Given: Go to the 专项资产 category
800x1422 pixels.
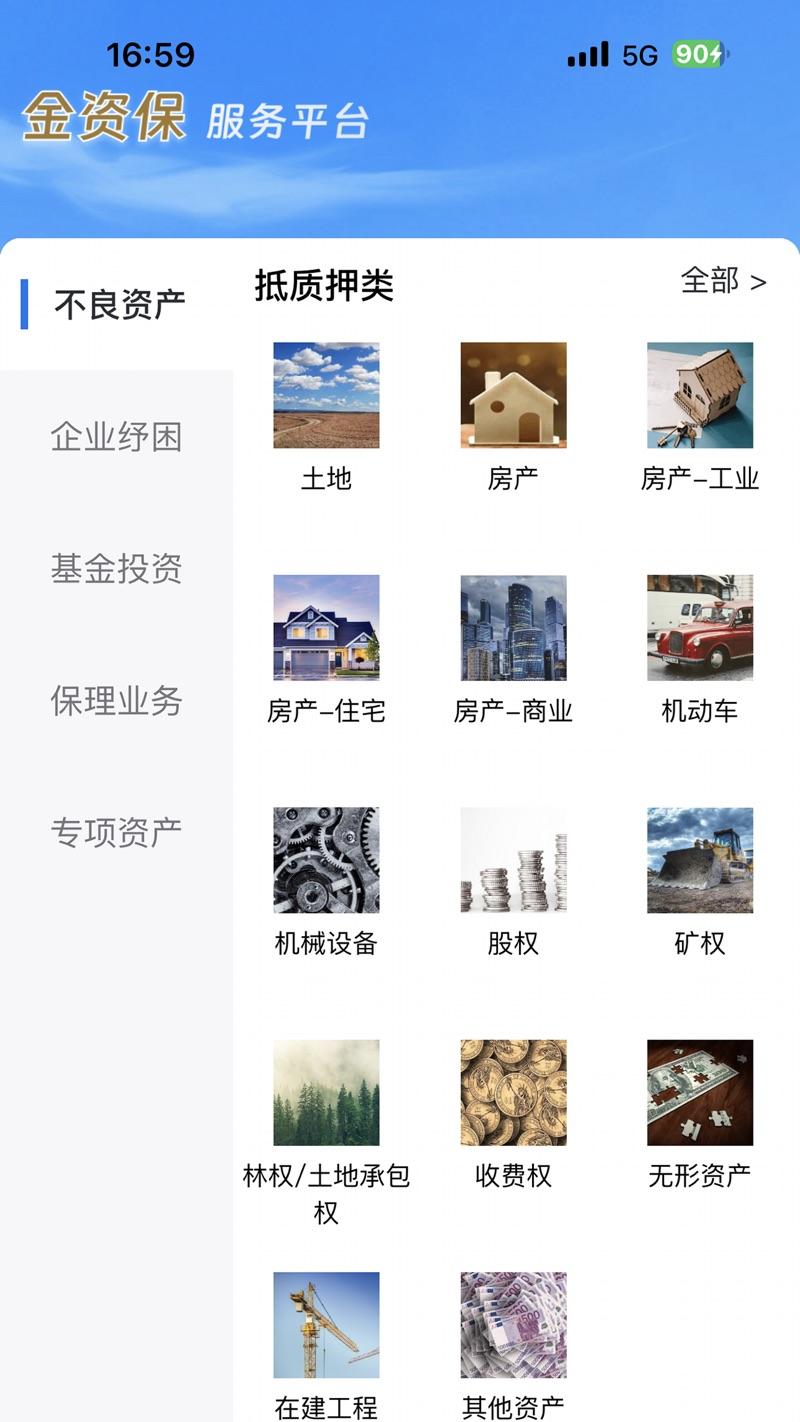Looking at the screenshot, I should [116, 832].
